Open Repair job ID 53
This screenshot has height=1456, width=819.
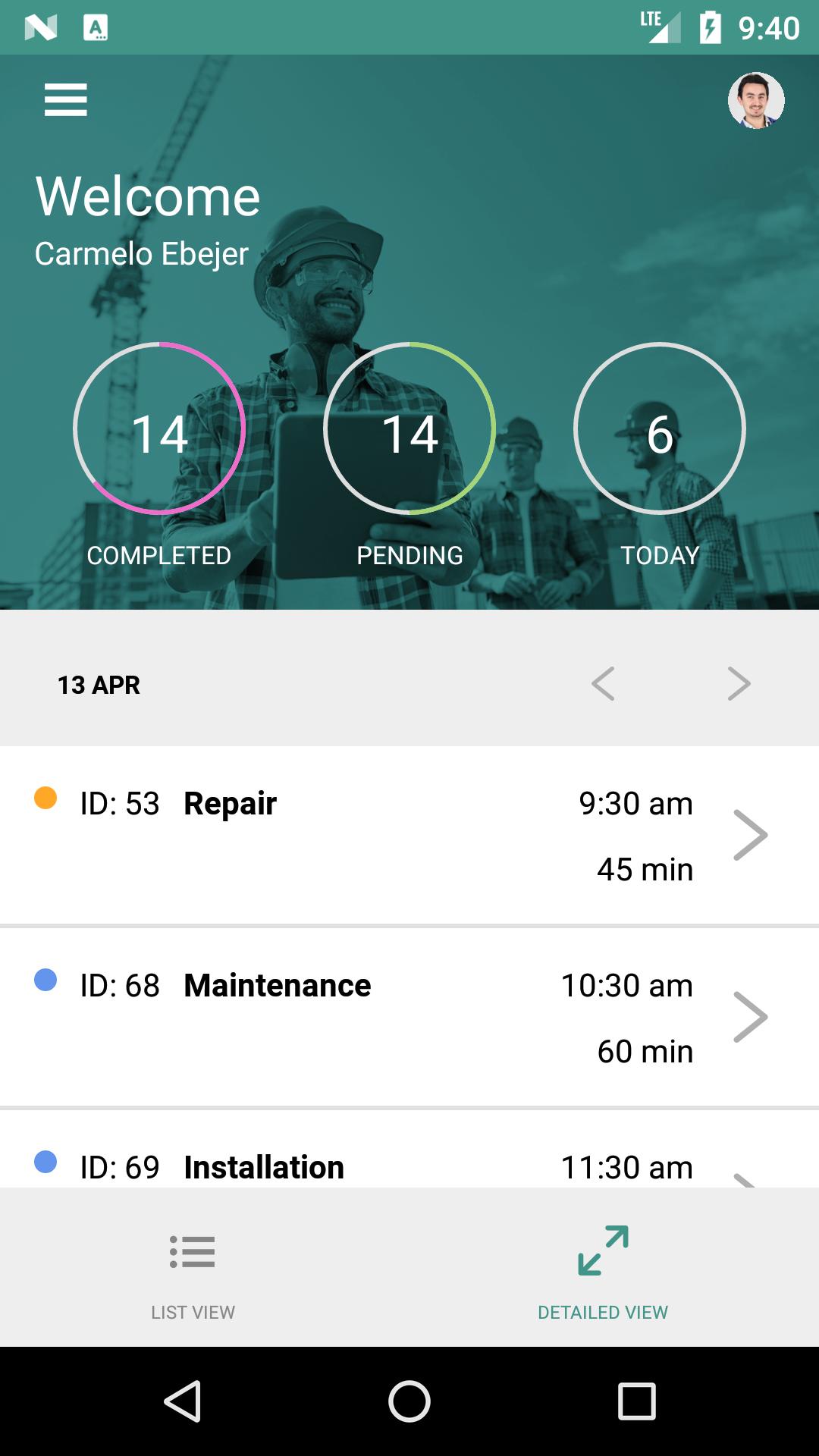(409, 835)
